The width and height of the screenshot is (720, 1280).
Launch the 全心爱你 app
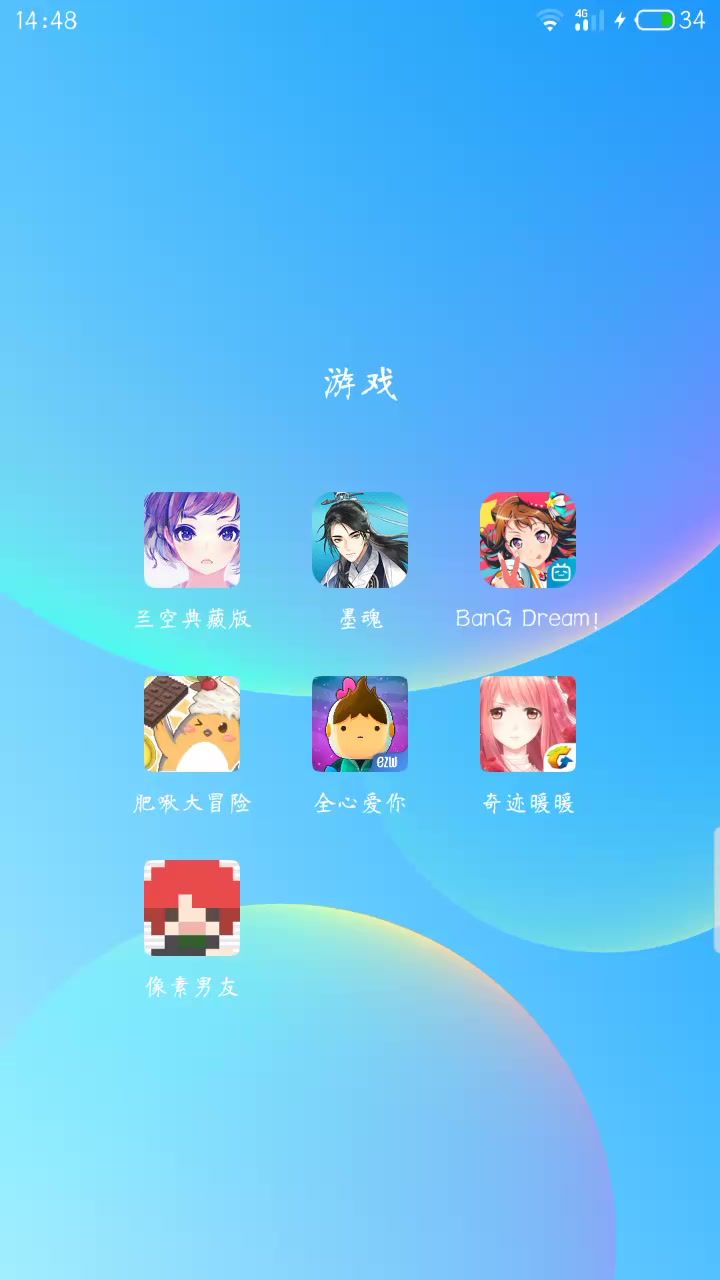pos(360,724)
